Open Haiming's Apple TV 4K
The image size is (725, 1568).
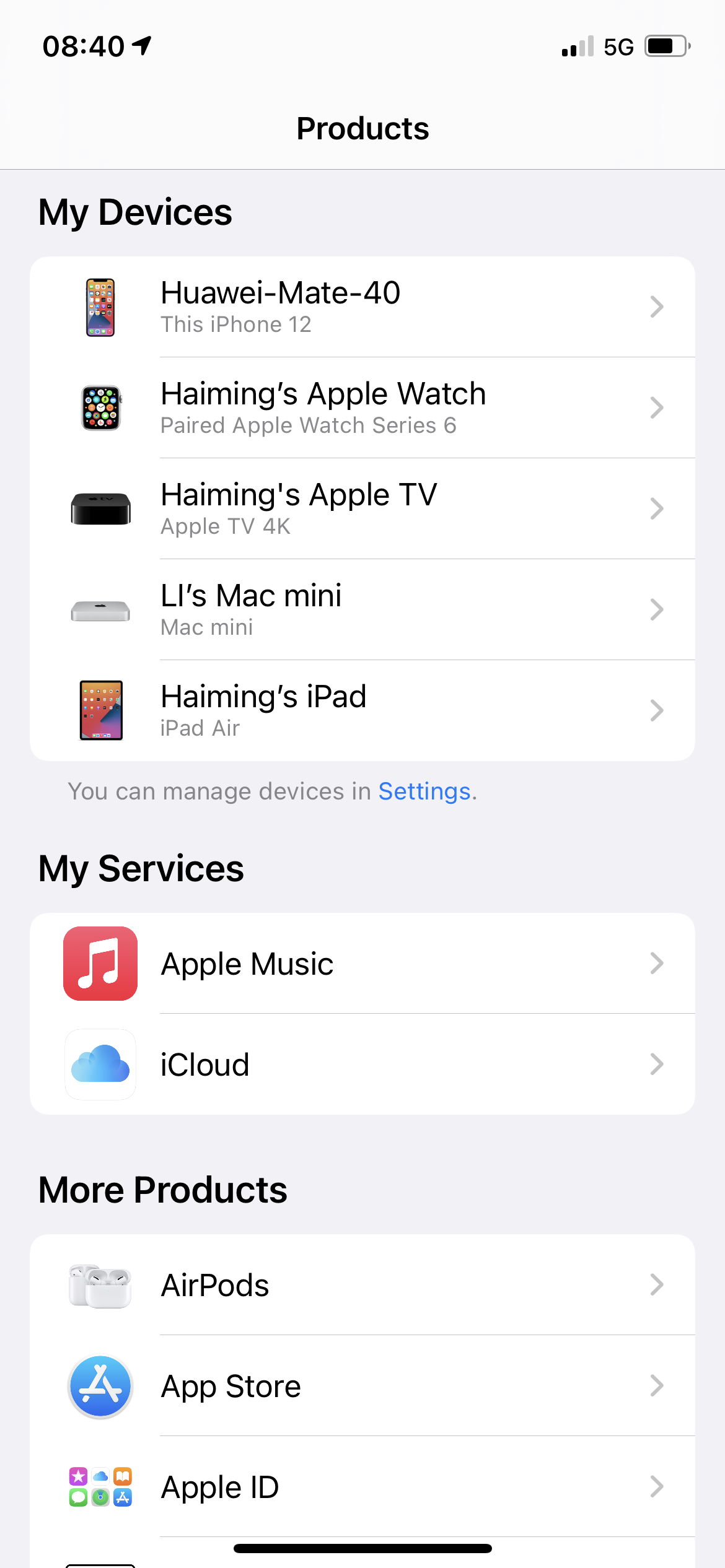tap(362, 509)
